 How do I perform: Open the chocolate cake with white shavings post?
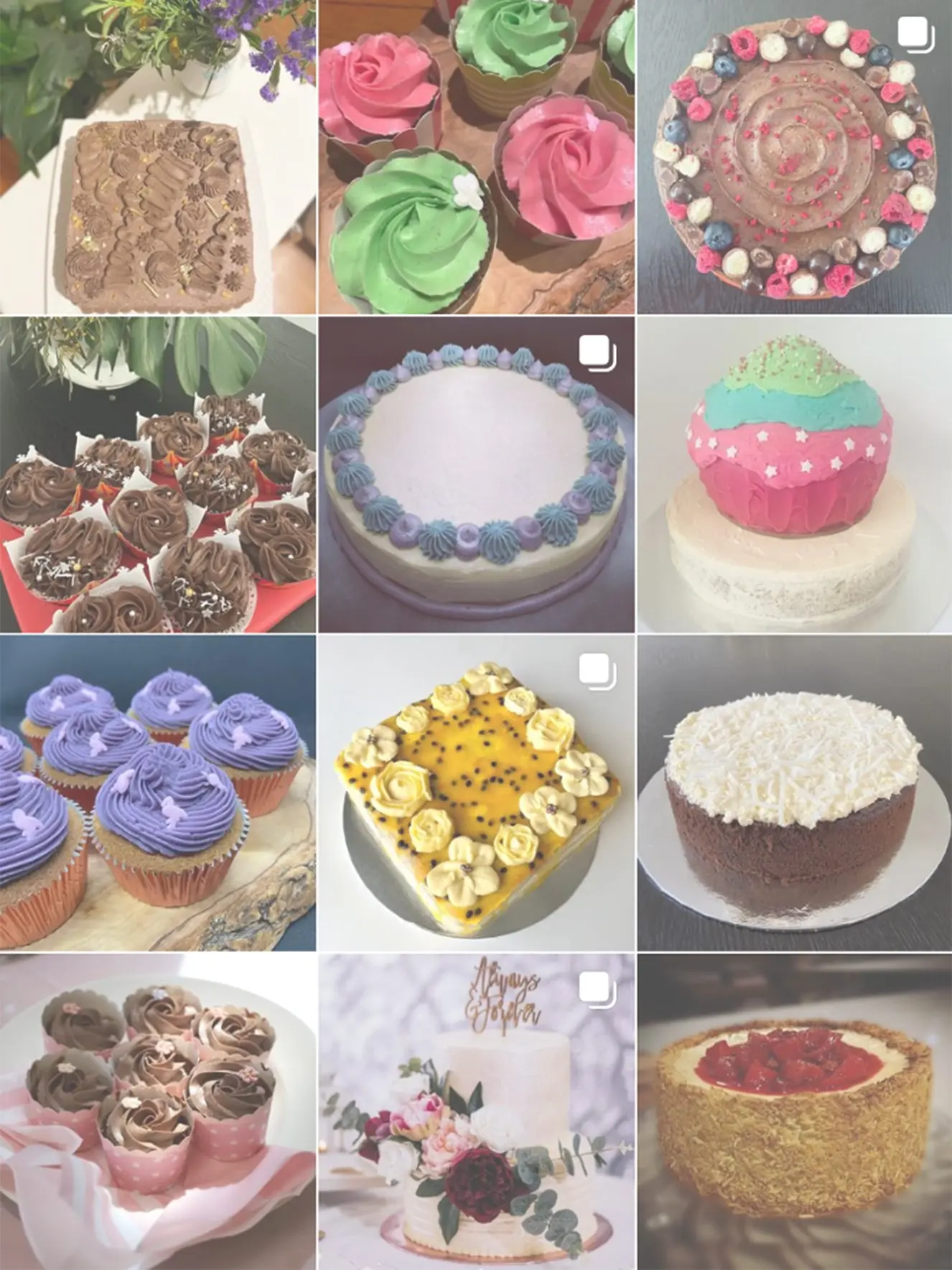click(794, 793)
